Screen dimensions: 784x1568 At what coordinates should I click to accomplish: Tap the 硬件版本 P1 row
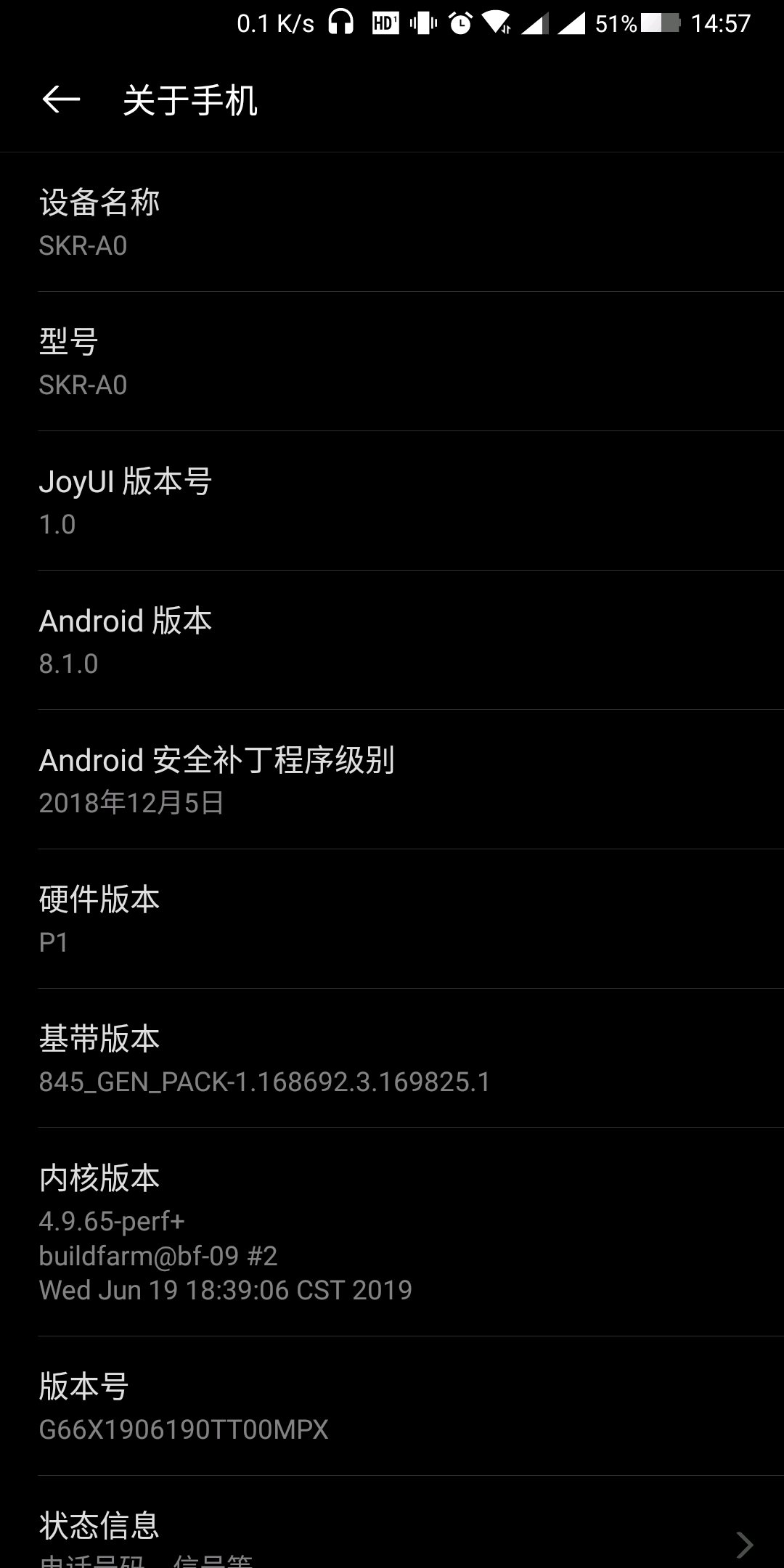(x=392, y=919)
